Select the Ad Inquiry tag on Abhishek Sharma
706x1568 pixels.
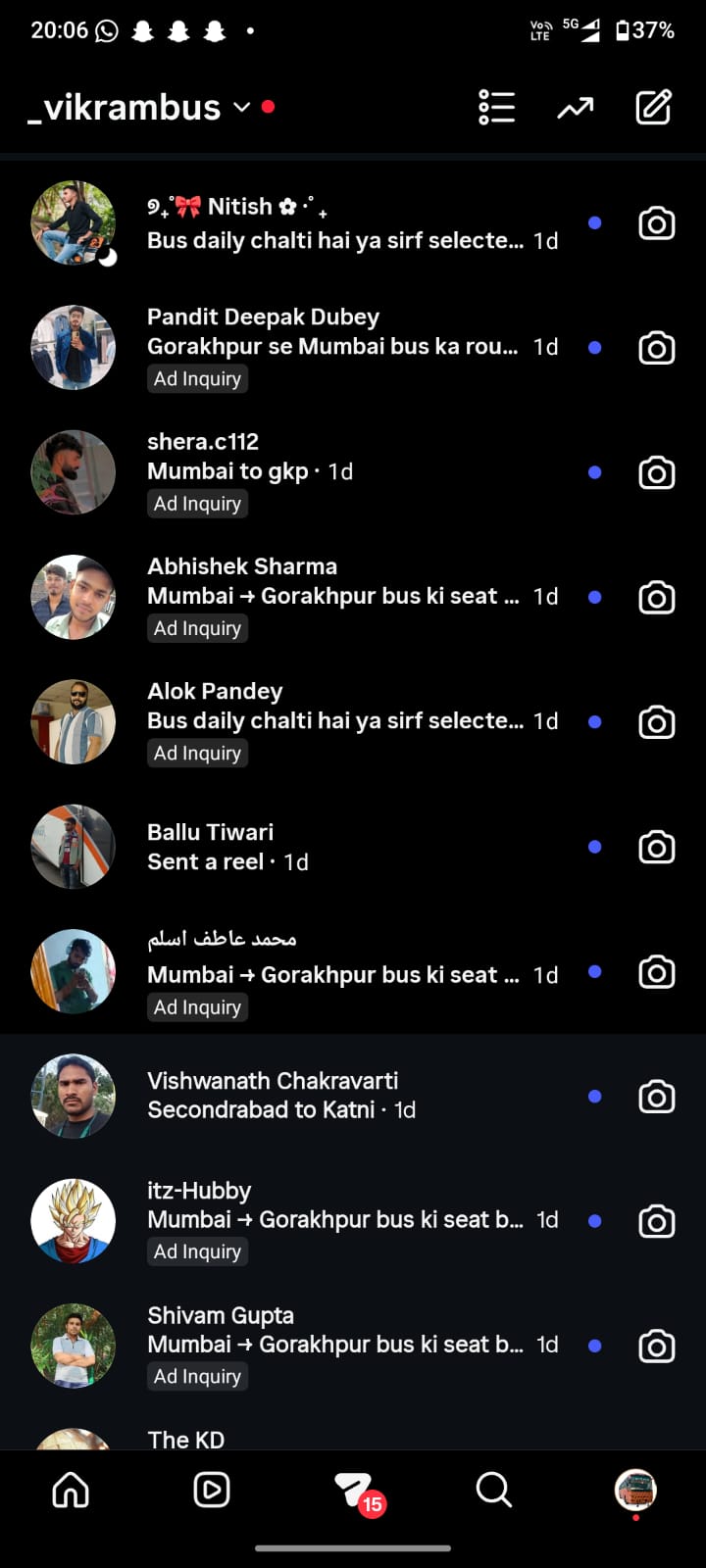[197, 628]
